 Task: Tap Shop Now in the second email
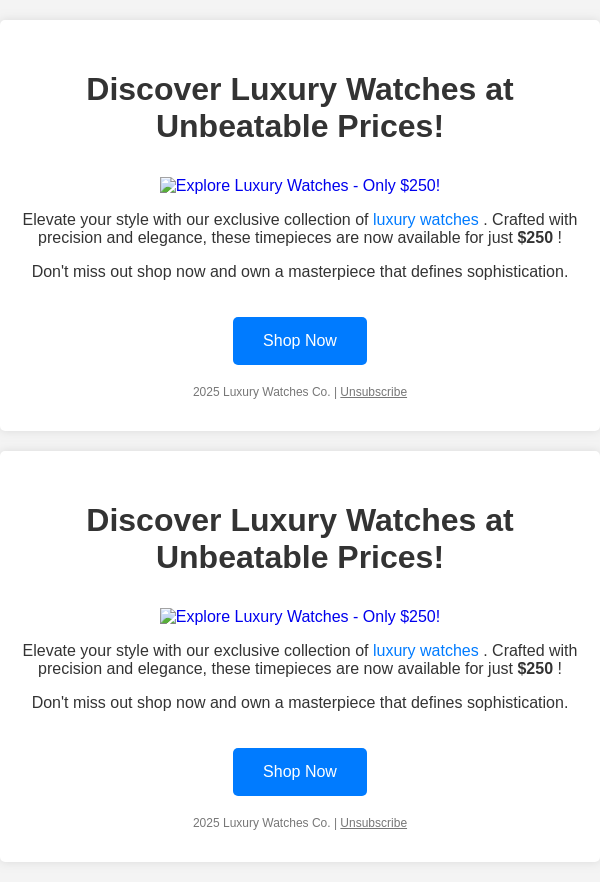[x=300, y=772]
